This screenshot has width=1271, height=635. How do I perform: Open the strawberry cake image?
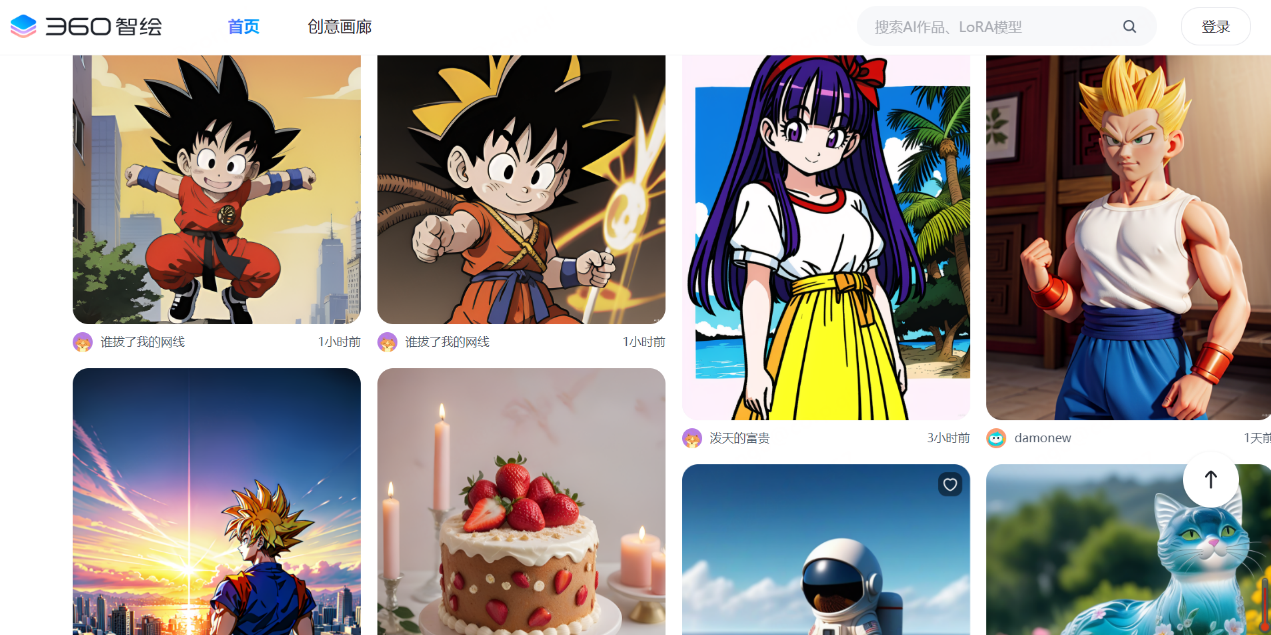point(520,500)
